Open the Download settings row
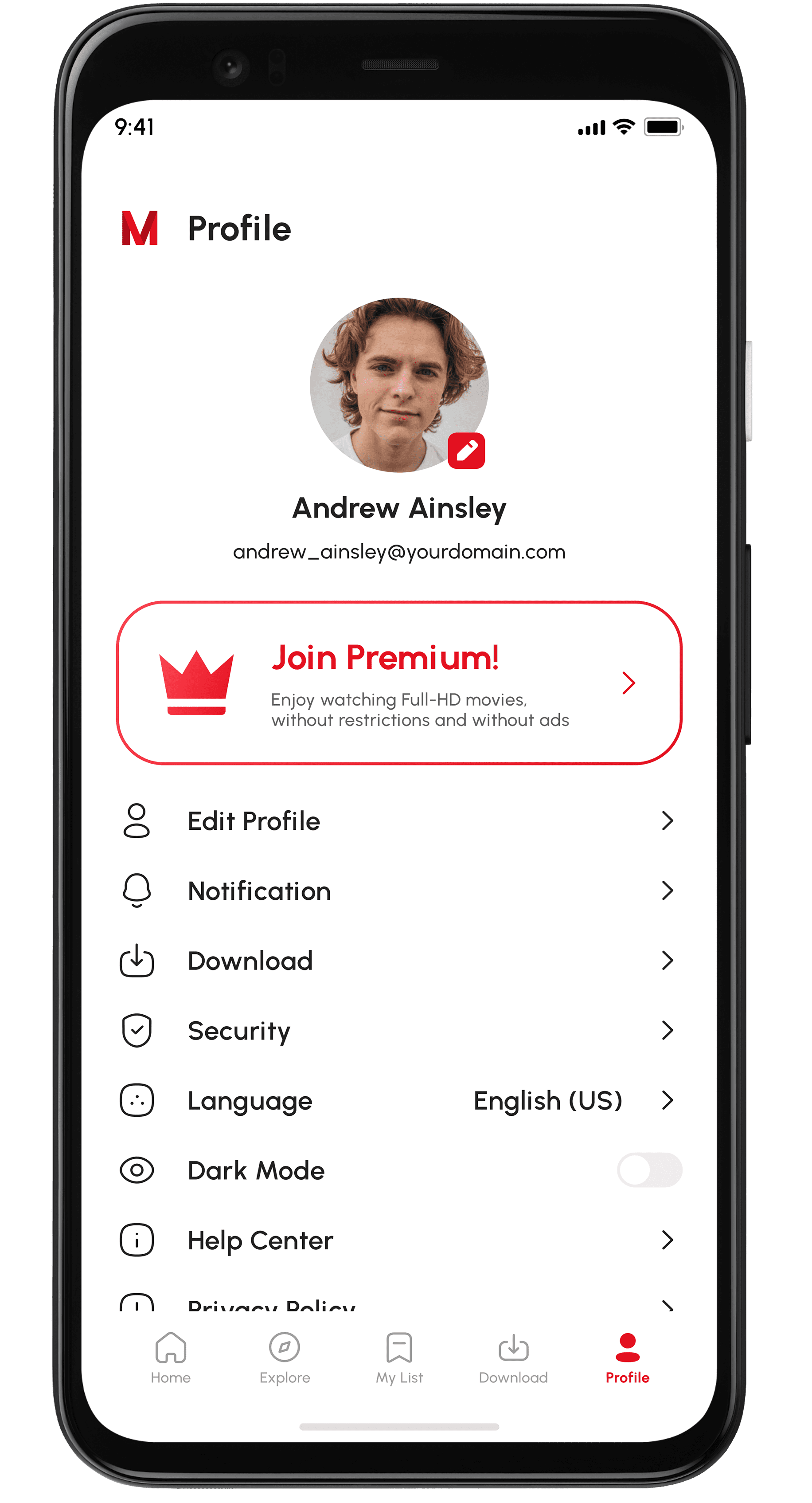Image resolution: width=812 pixels, height=1503 pixels. tap(399, 960)
